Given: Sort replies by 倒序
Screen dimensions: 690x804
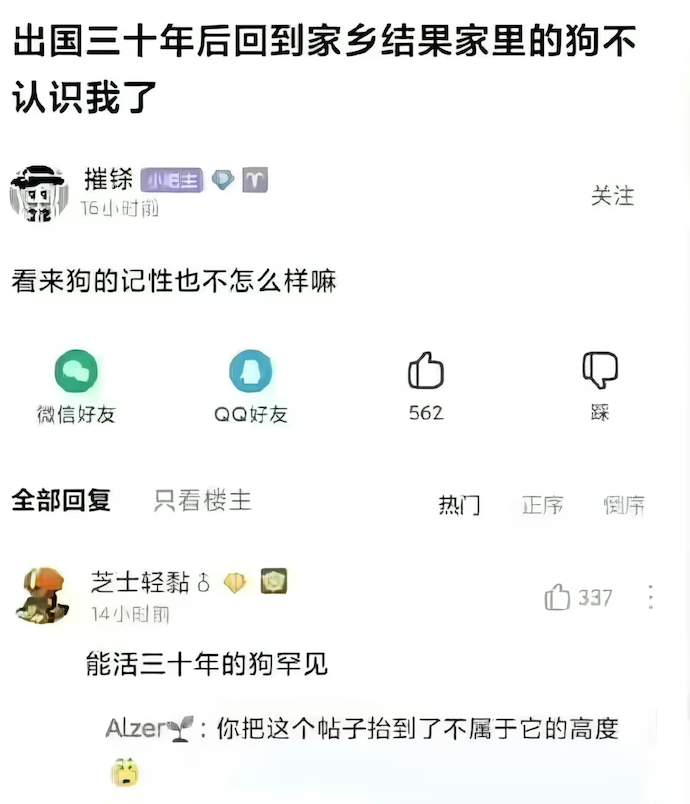Looking at the screenshot, I should point(624,505).
